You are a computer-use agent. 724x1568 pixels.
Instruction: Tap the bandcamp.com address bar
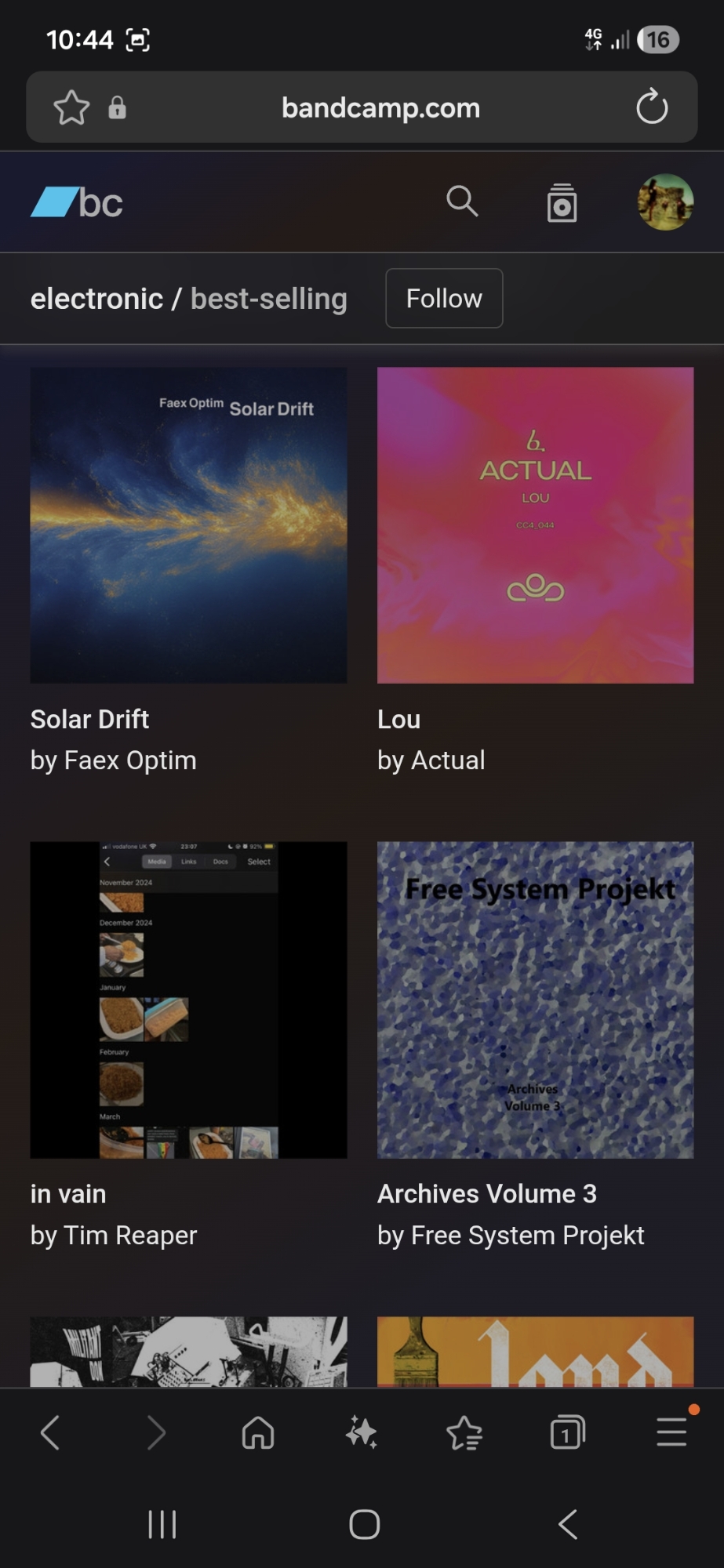coord(380,107)
